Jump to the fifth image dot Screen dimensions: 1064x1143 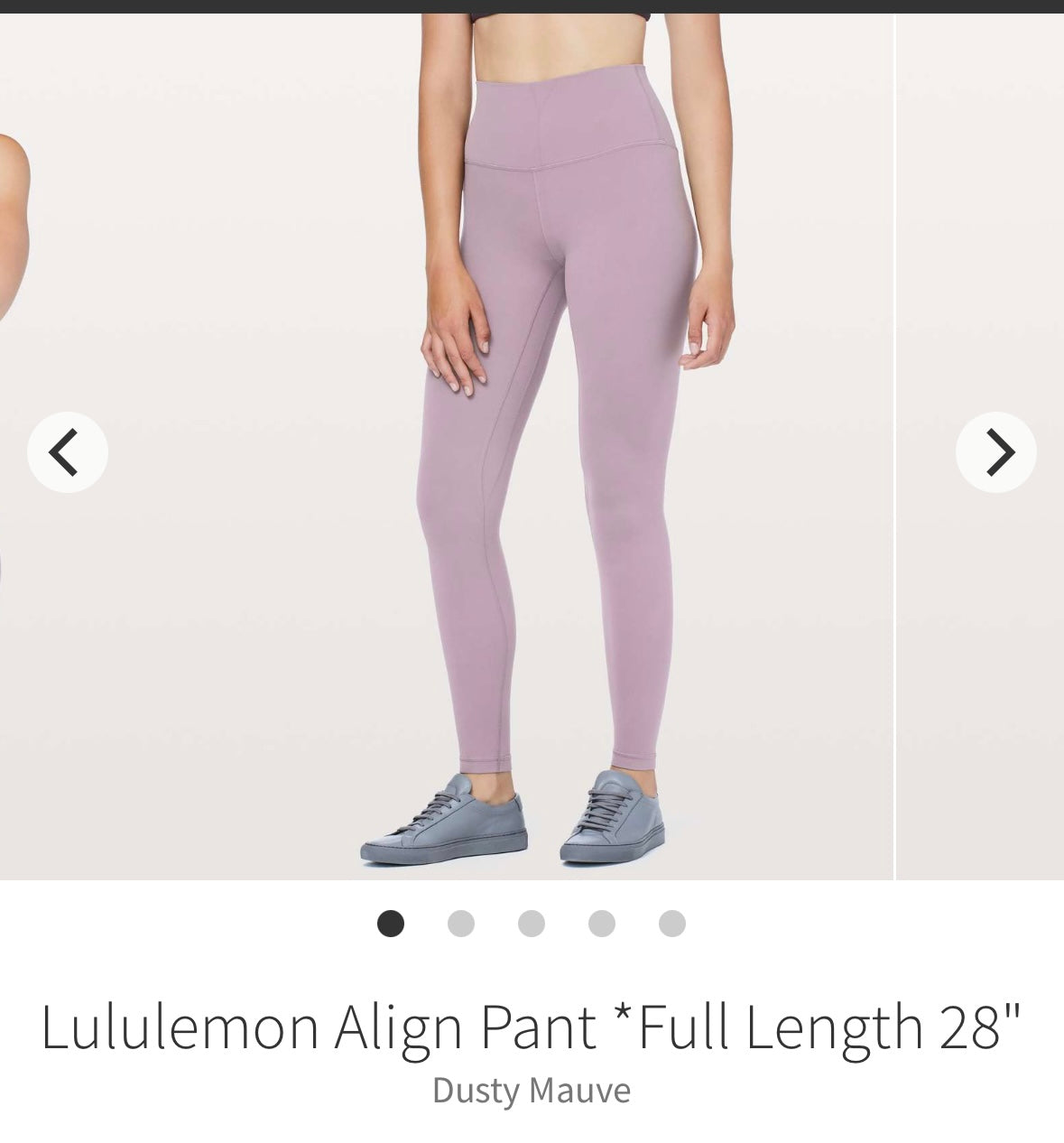coord(672,924)
